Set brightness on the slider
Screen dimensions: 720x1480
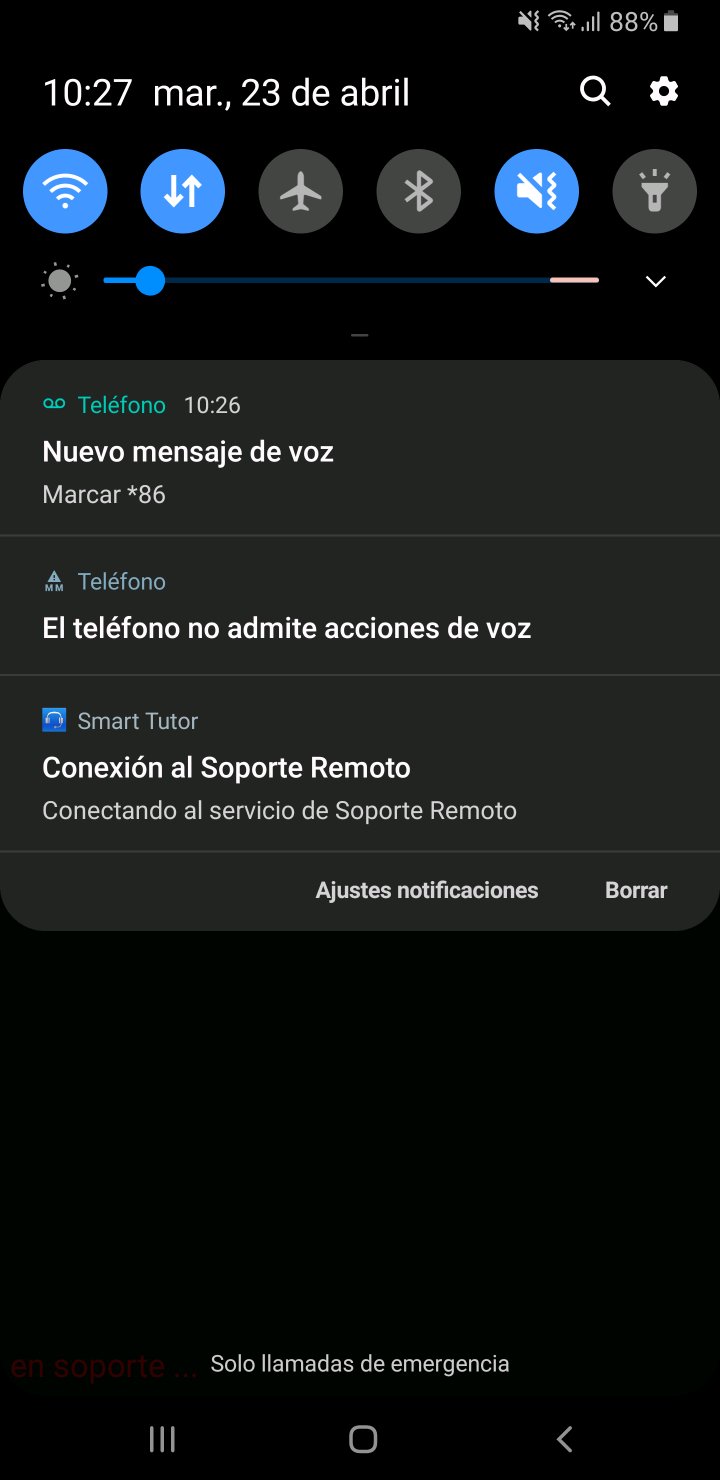(350, 281)
